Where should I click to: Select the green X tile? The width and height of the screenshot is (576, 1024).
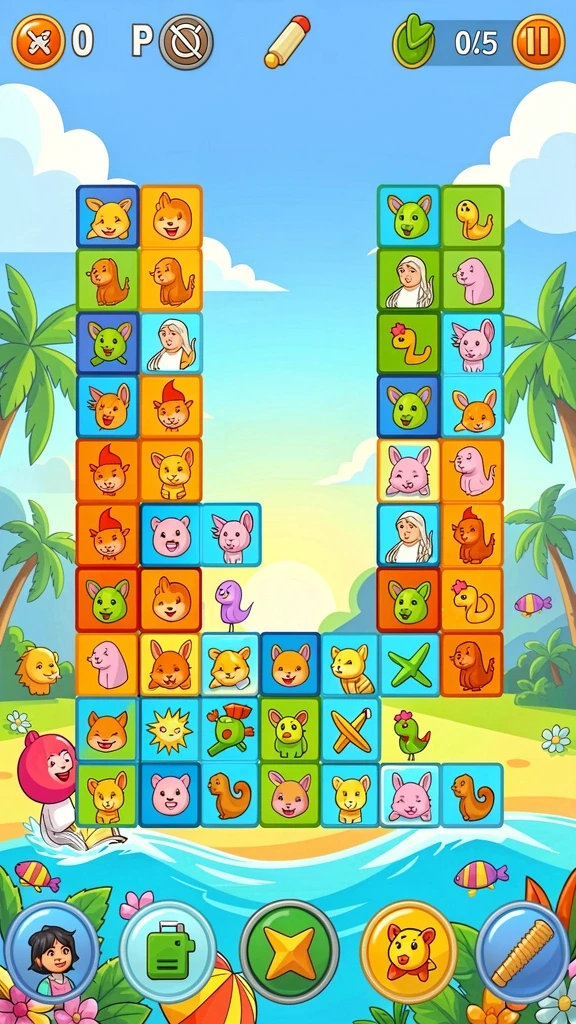410,665
